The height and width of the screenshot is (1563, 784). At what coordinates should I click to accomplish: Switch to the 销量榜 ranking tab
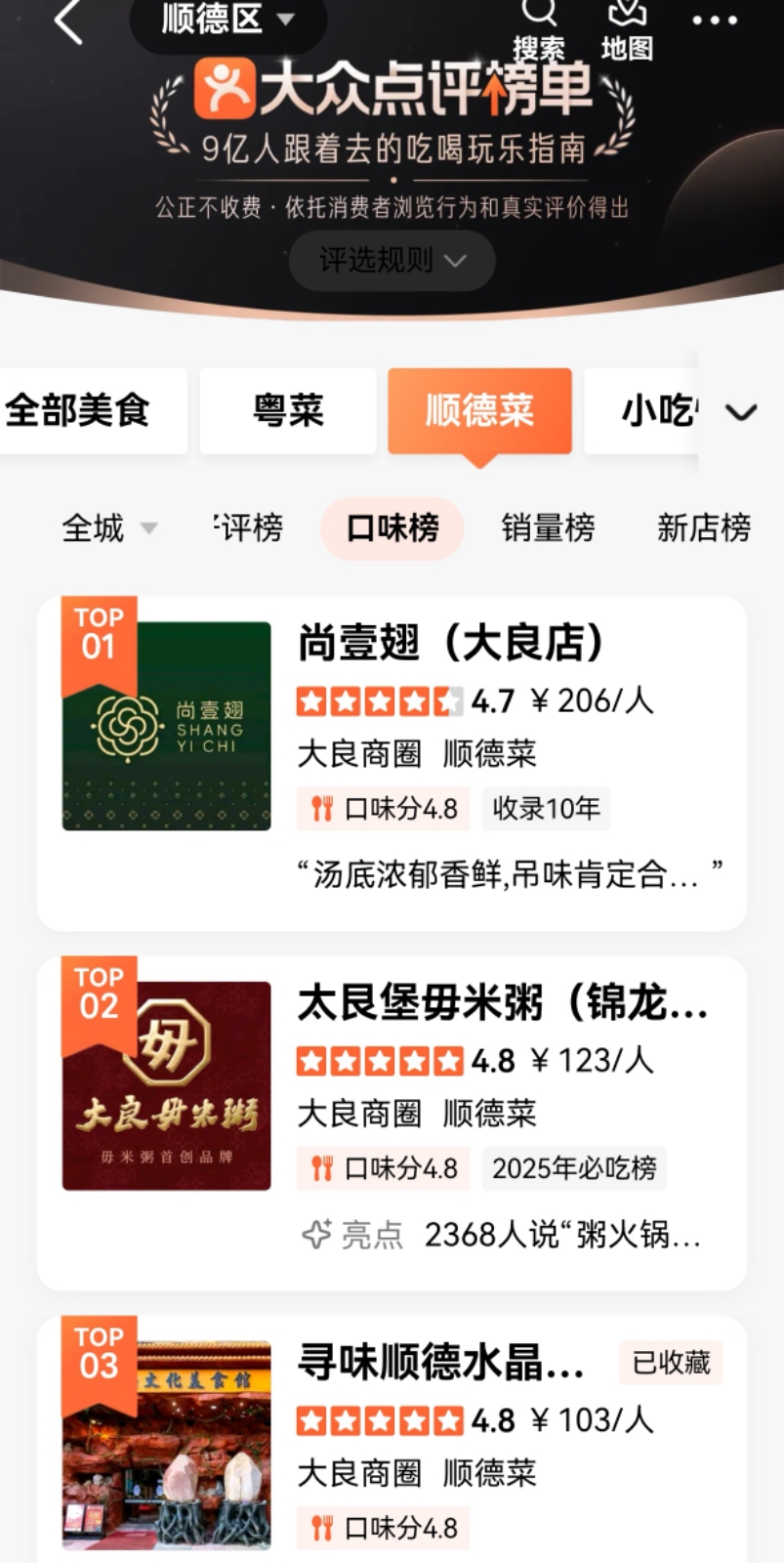click(548, 528)
